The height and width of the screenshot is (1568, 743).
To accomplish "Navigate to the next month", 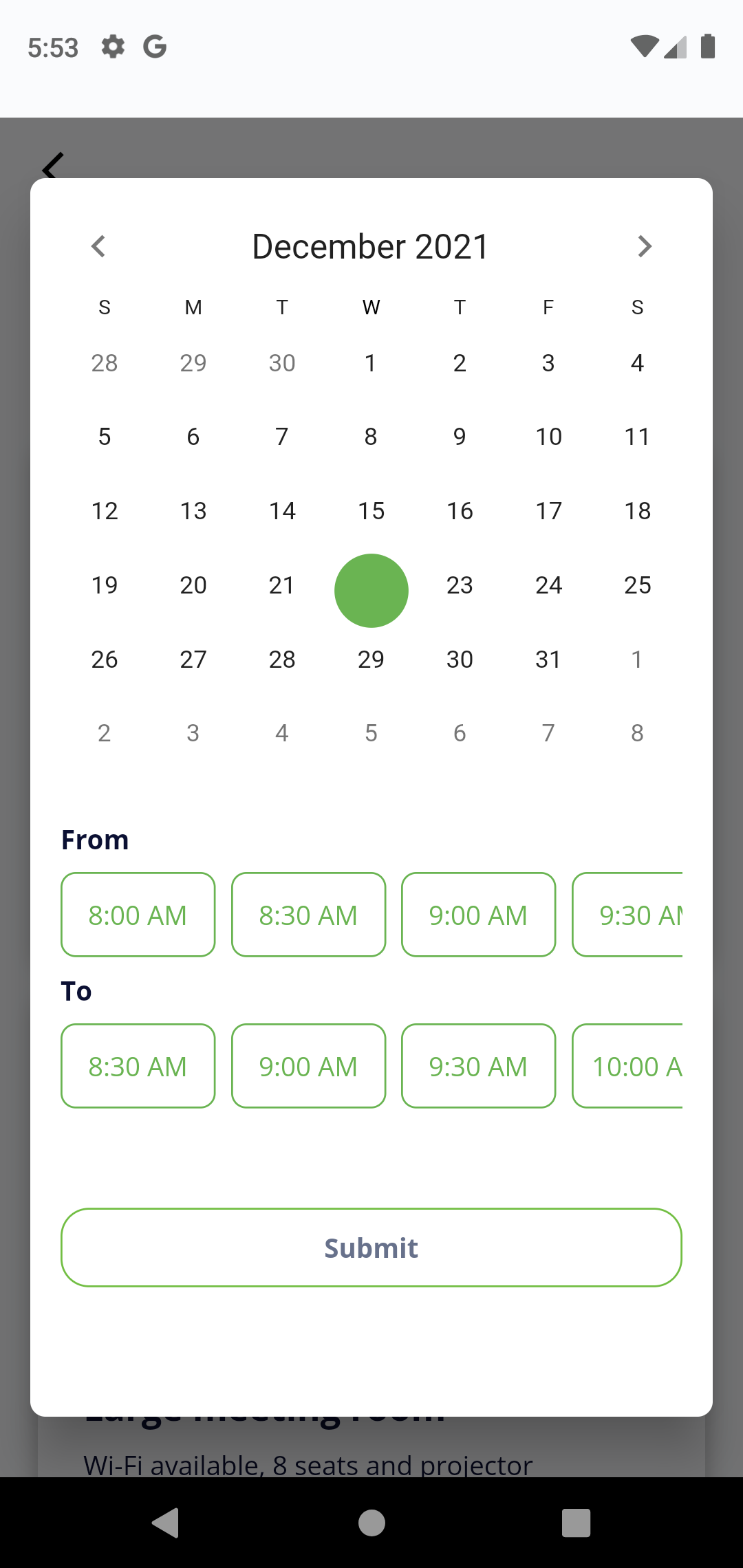I will point(644,246).
